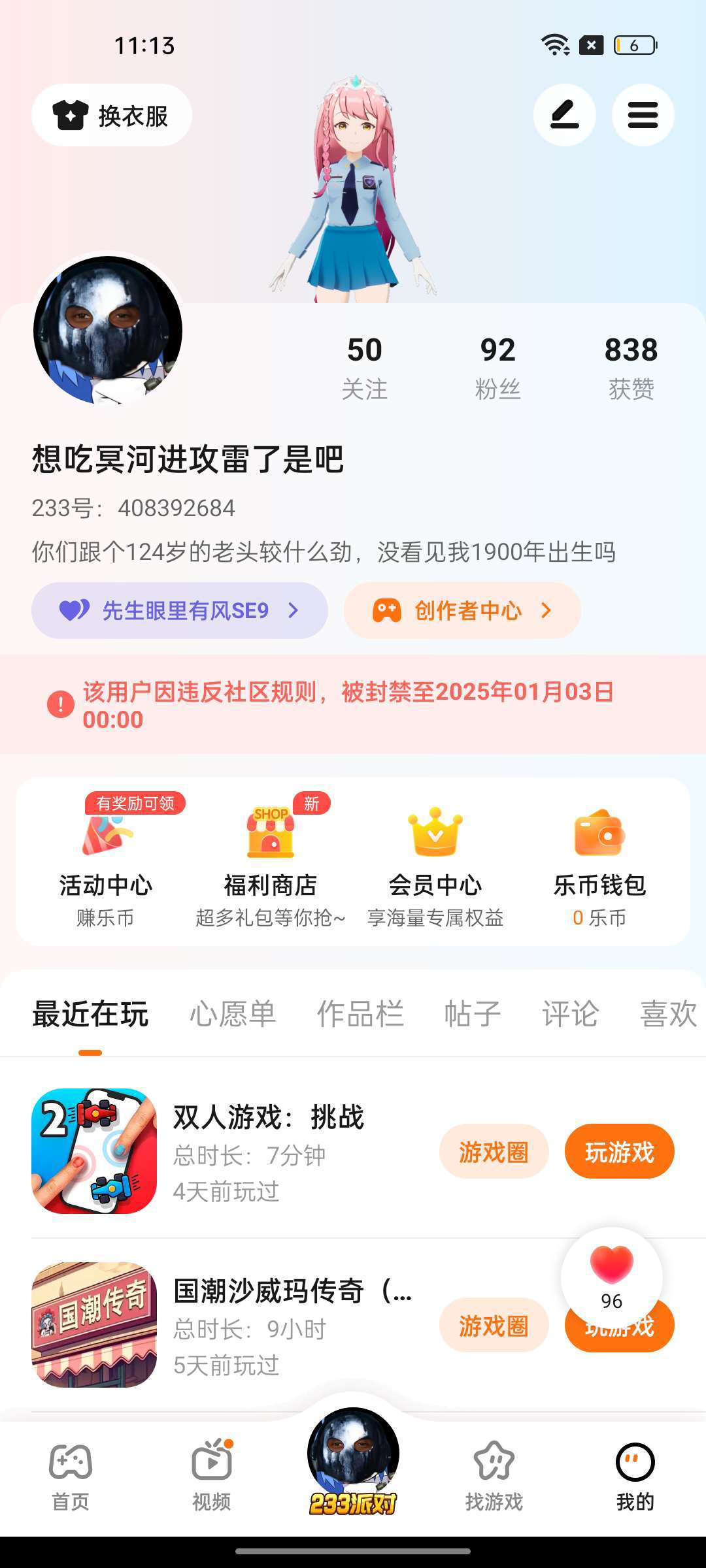Open 先生眼里有风SE9 chip
The image size is (706, 1568).
[179, 611]
